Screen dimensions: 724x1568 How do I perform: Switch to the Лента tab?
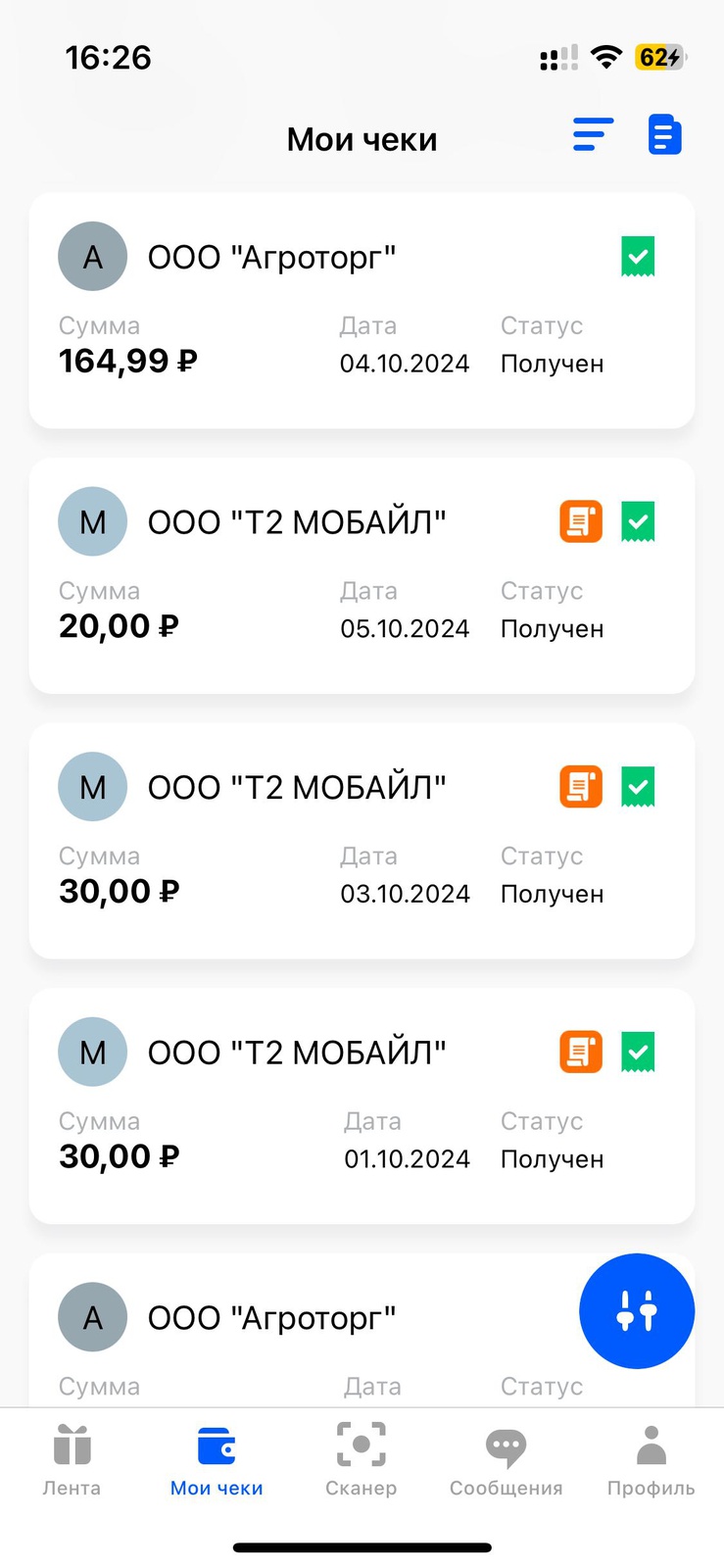click(72, 1460)
